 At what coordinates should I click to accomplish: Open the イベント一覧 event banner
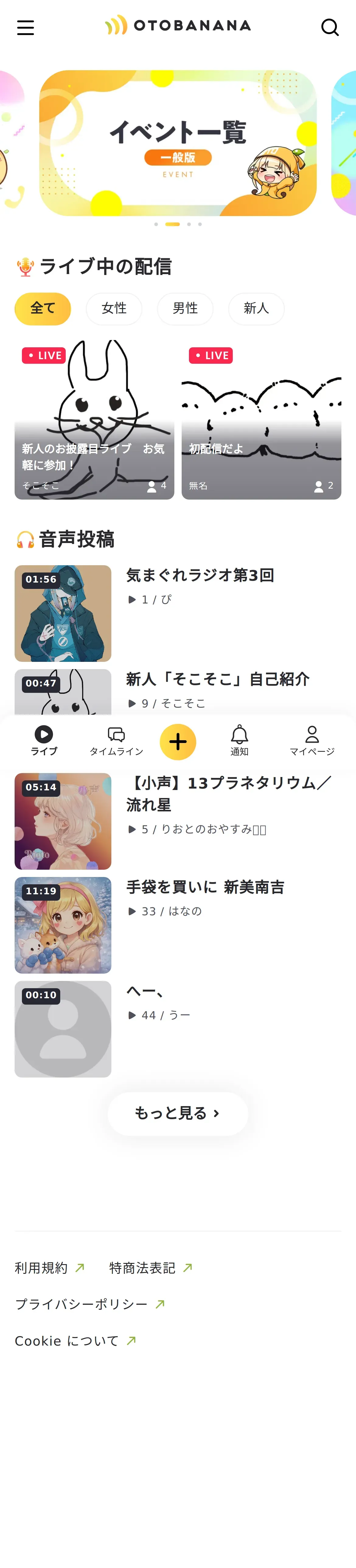click(x=177, y=143)
